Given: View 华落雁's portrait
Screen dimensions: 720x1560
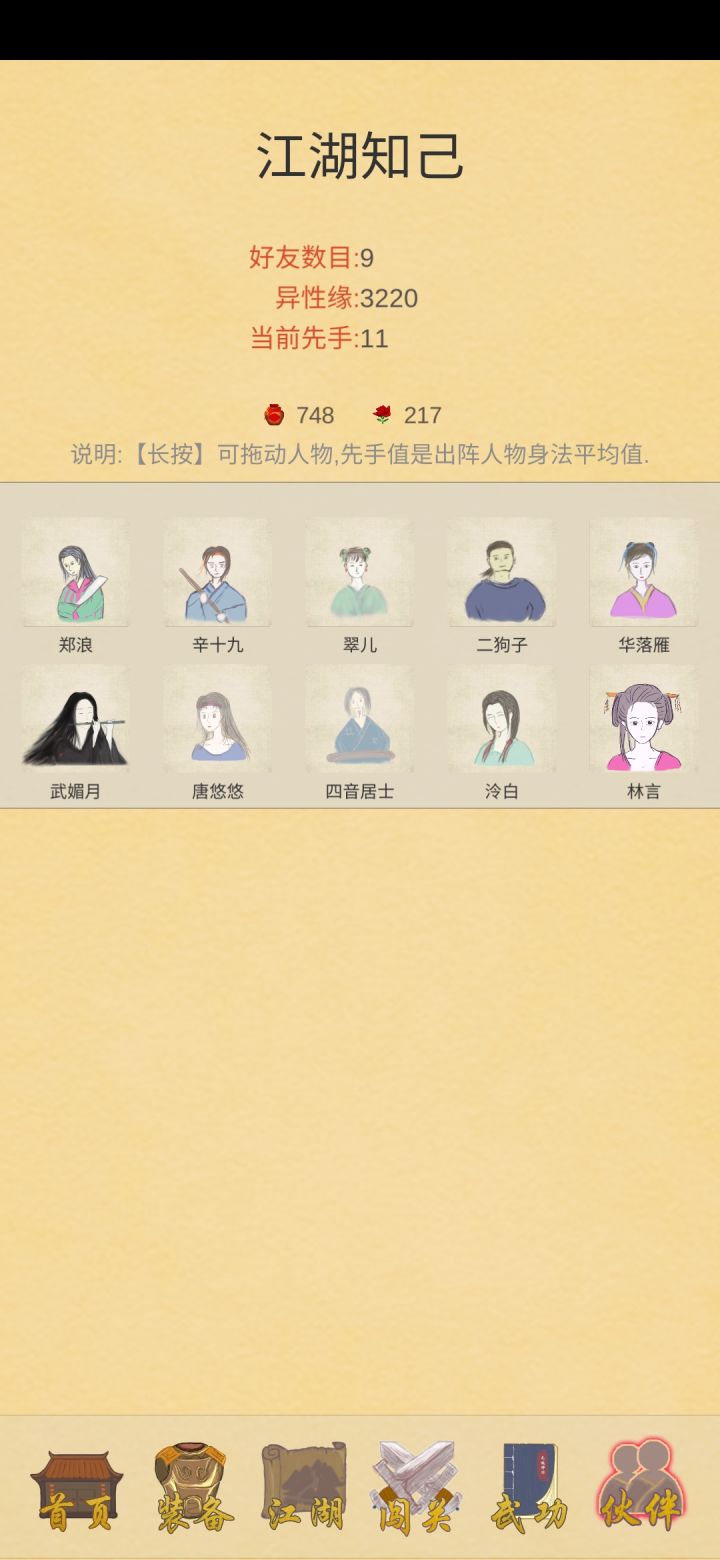Looking at the screenshot, I should 643,572.
